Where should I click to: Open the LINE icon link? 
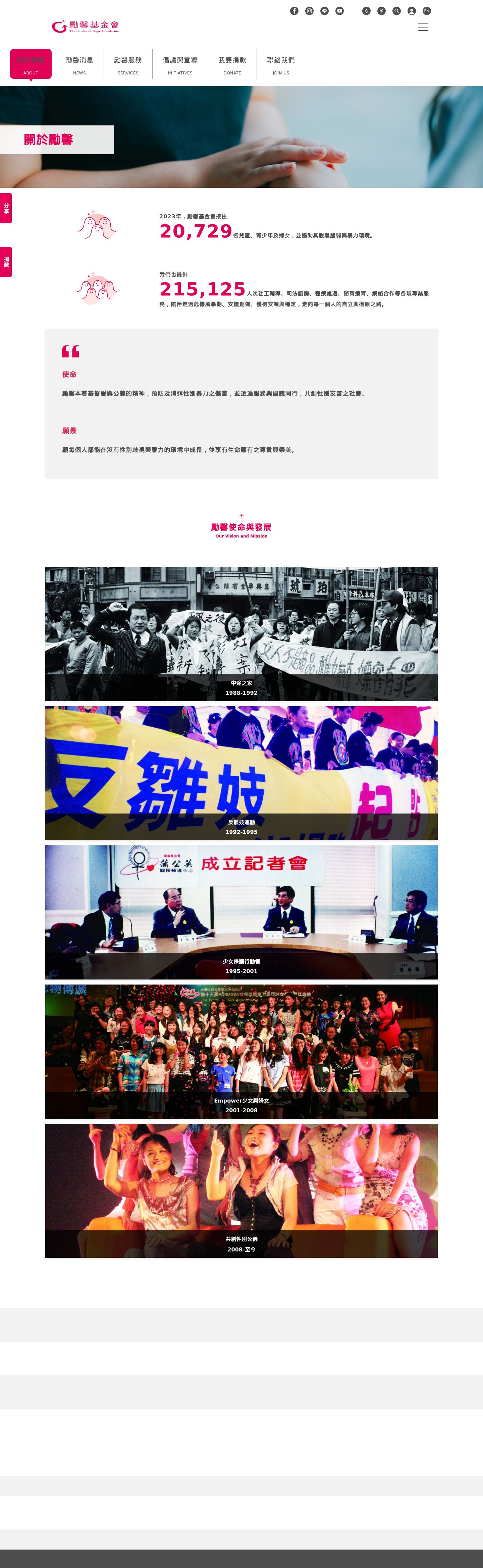pos(325,11)
